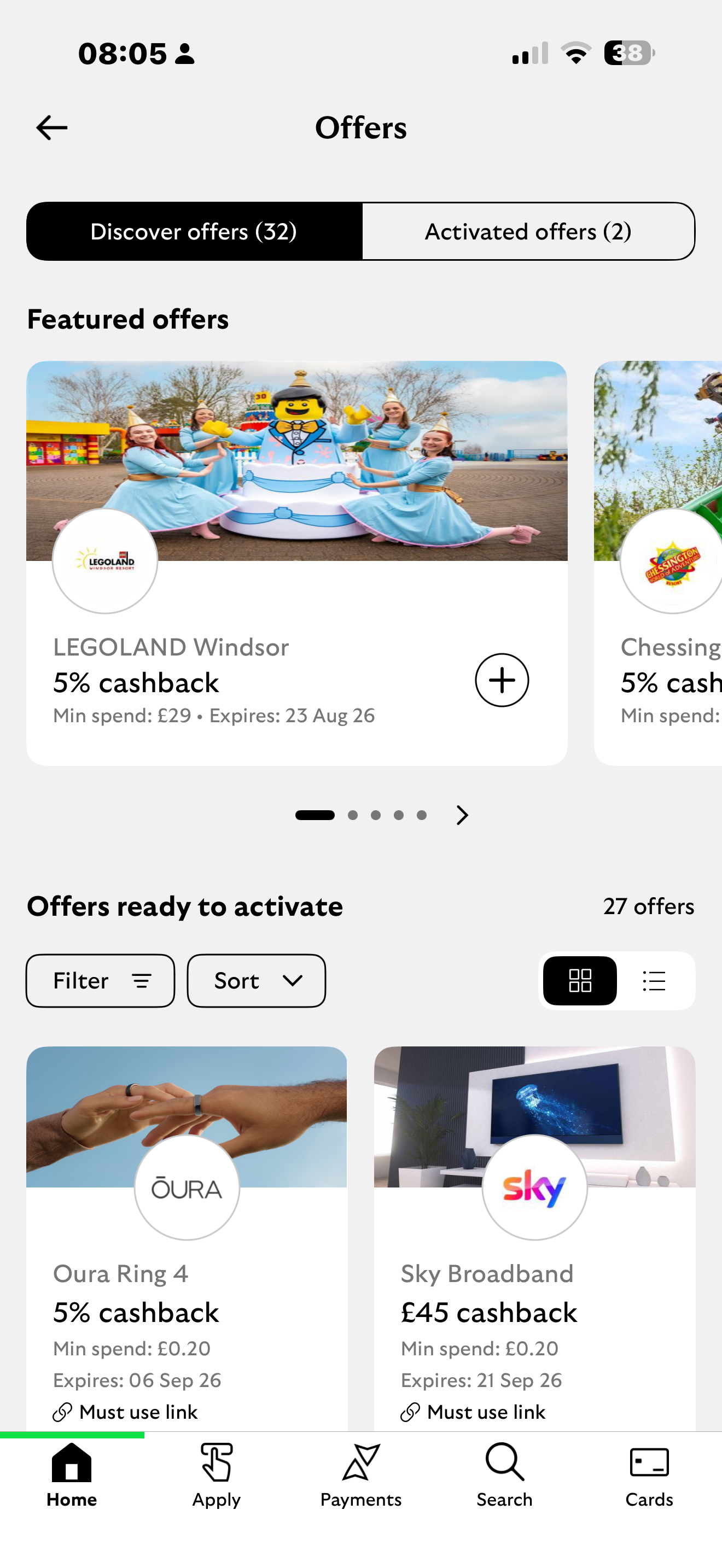Switch to list view layout

(654, 981)
